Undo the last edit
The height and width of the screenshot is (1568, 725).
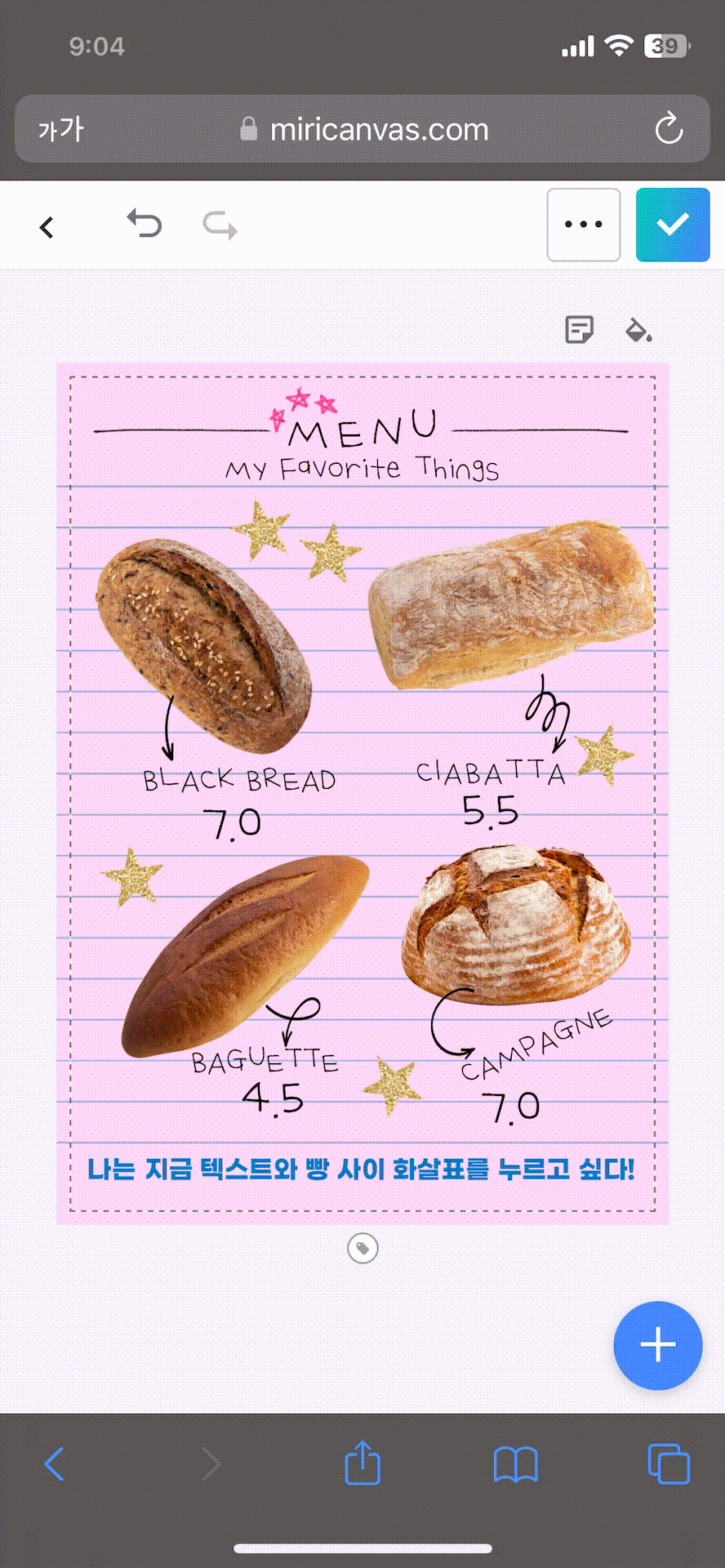(x=145, y=224)
